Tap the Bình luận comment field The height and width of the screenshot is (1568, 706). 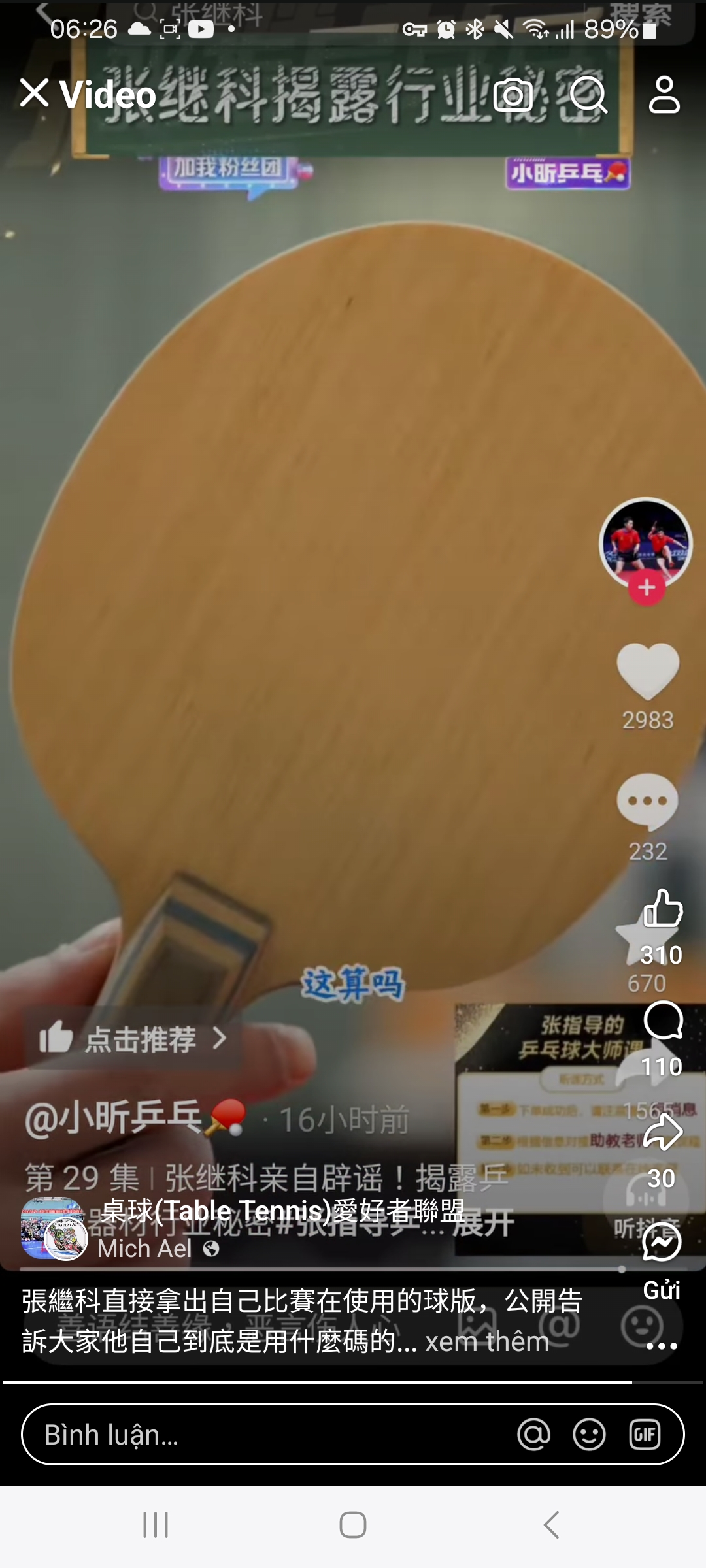(268, 1435)
